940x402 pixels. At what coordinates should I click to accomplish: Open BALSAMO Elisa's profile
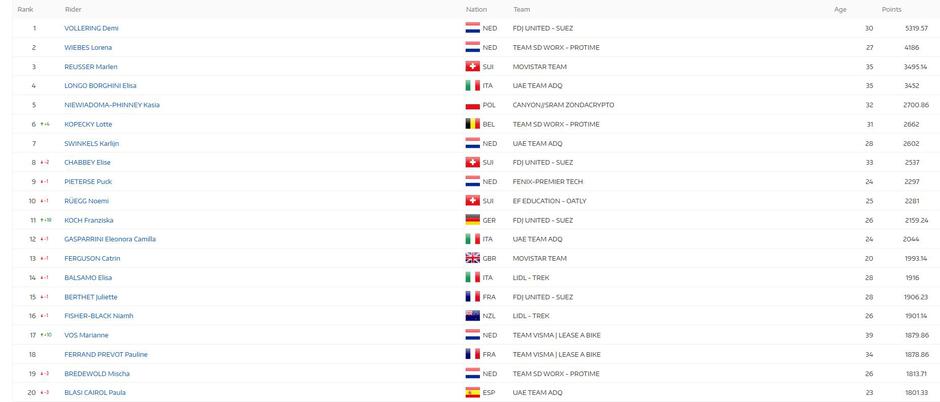[x=88, y=277]
